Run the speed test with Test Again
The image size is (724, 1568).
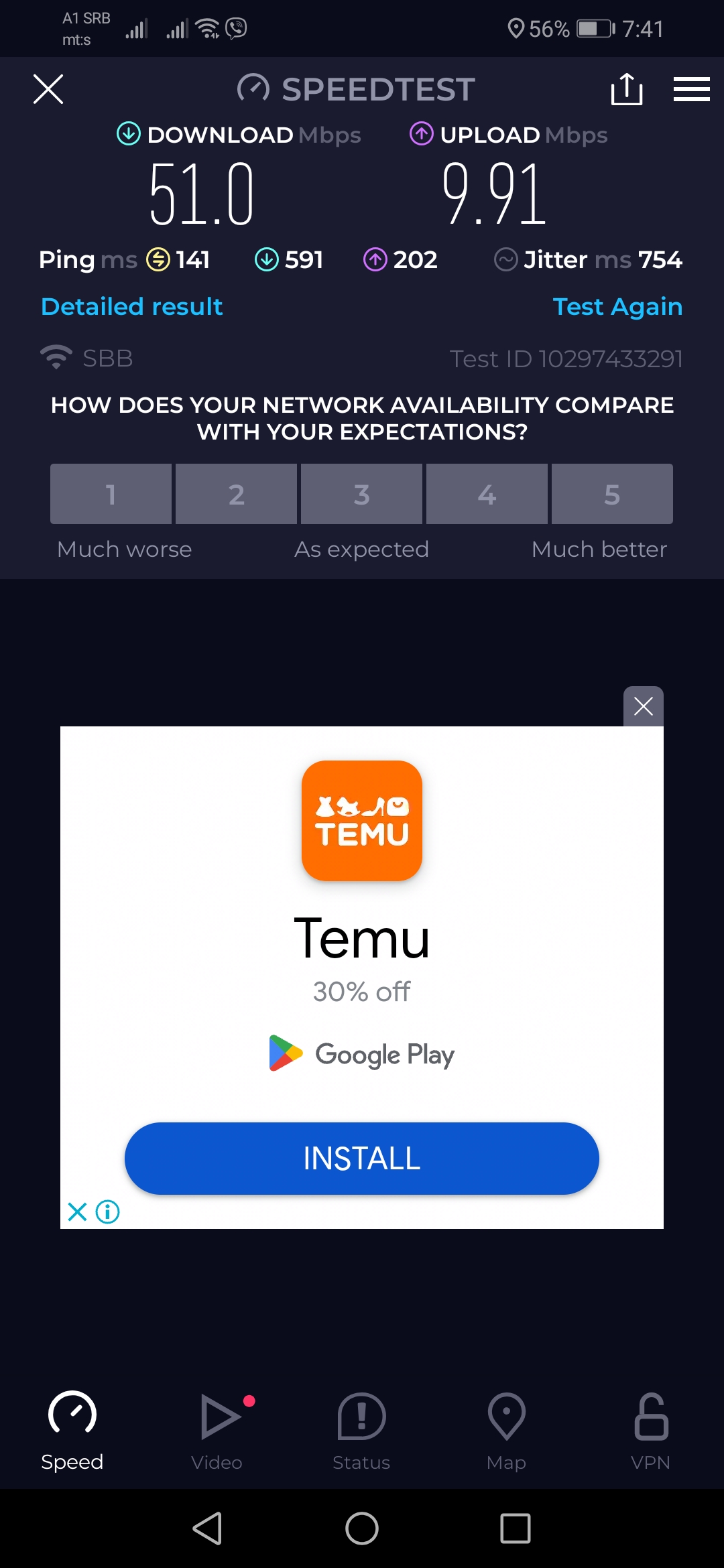pos(617,307)
